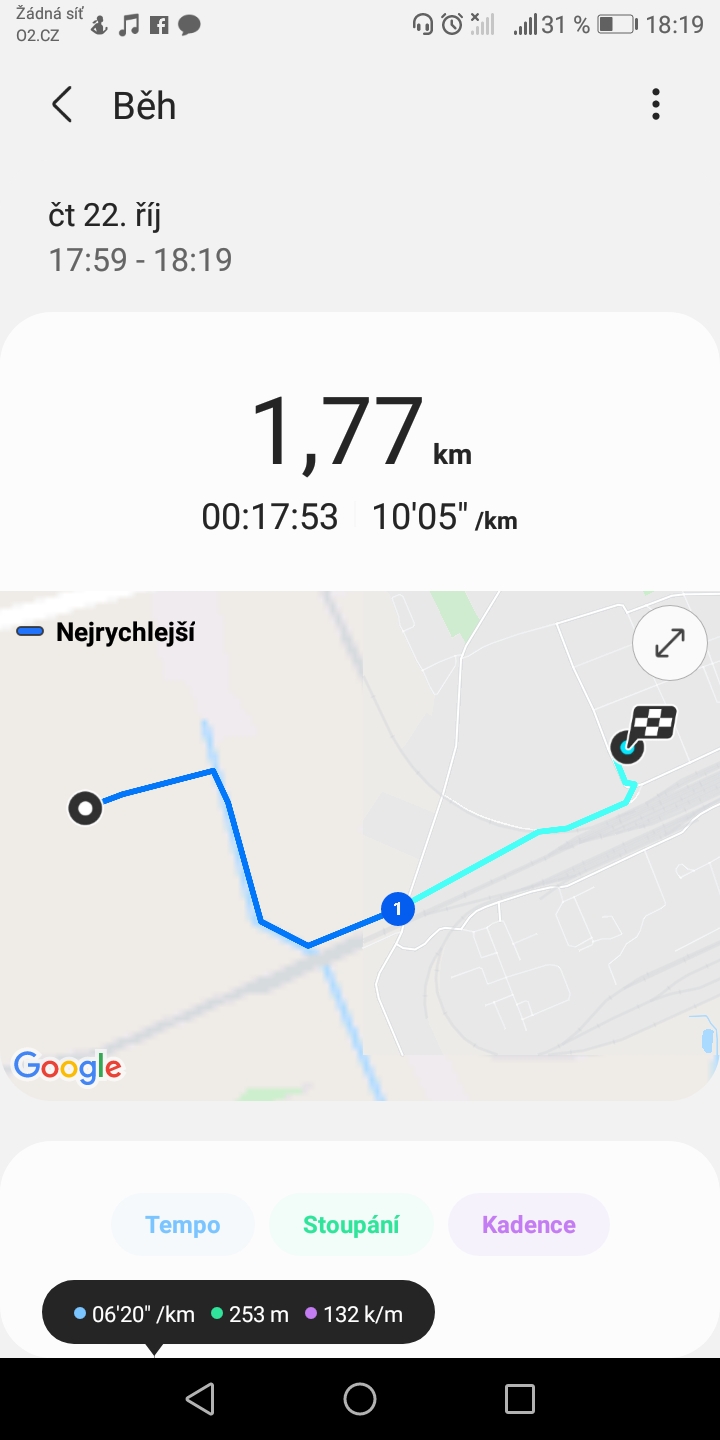Select the Tempo chip
The image size is (720, 1440).
point(183,1225)
